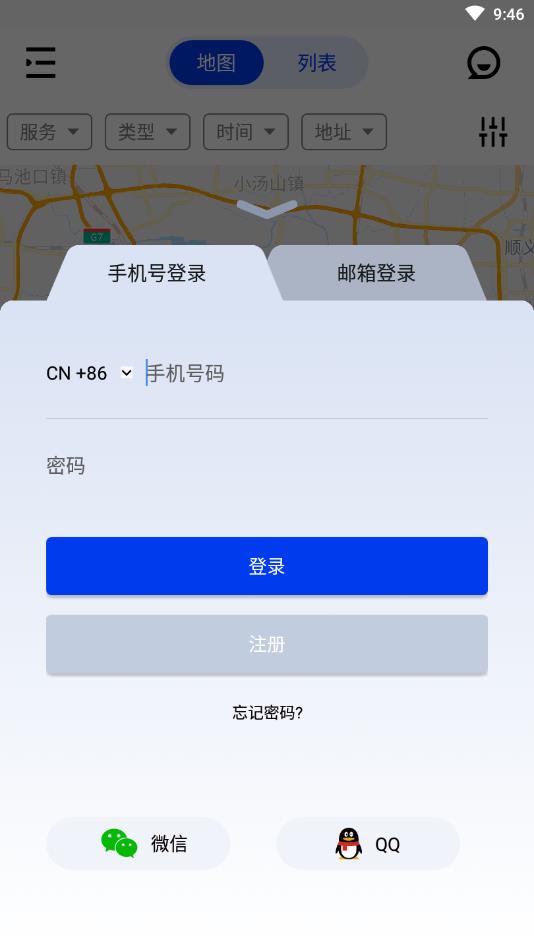Change the CN +86 country code

(90, 373)
